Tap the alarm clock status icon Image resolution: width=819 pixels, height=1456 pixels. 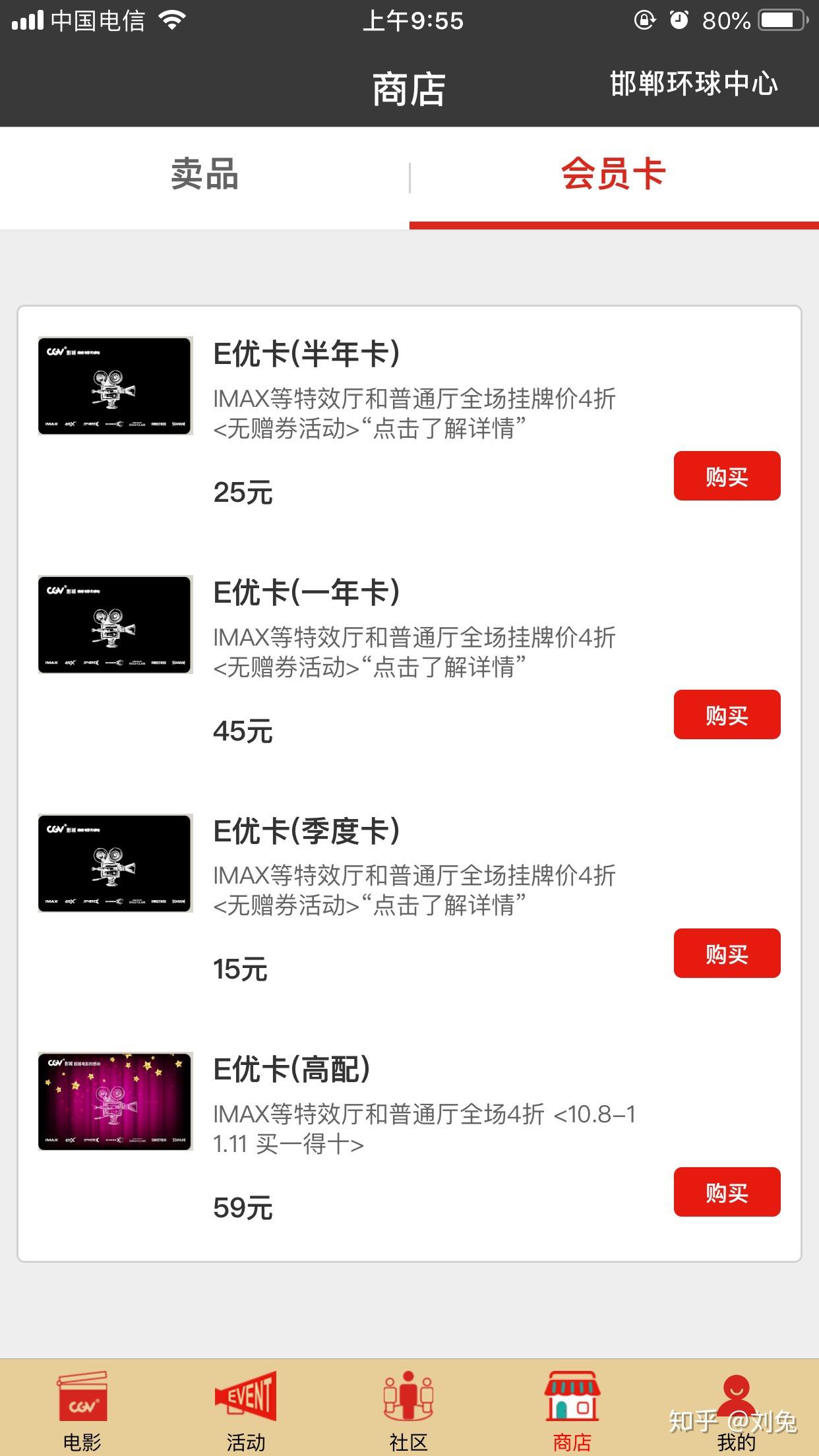click(679, 20)
